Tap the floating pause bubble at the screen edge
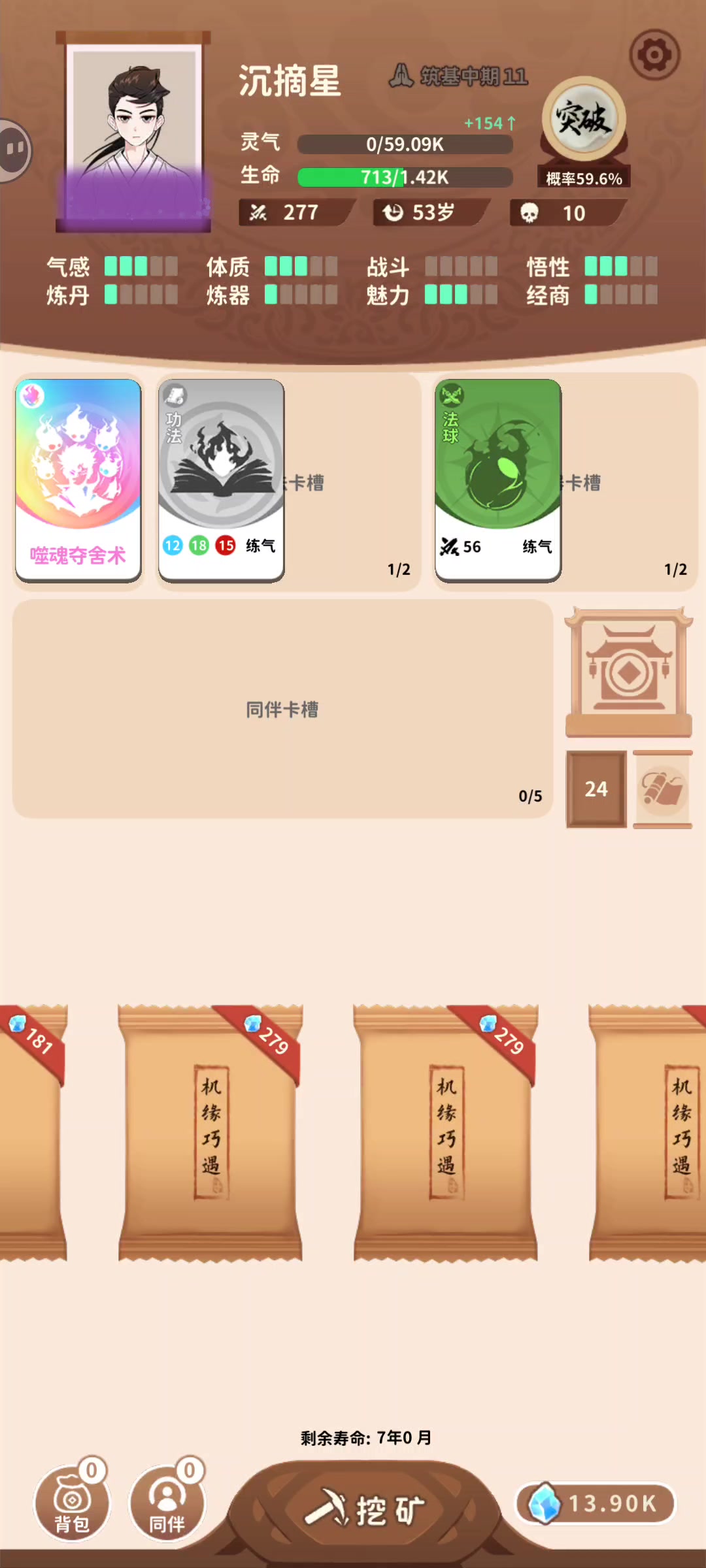Image resolution: width=706 pixels, height=1568 pixels. tap(14, 150)
